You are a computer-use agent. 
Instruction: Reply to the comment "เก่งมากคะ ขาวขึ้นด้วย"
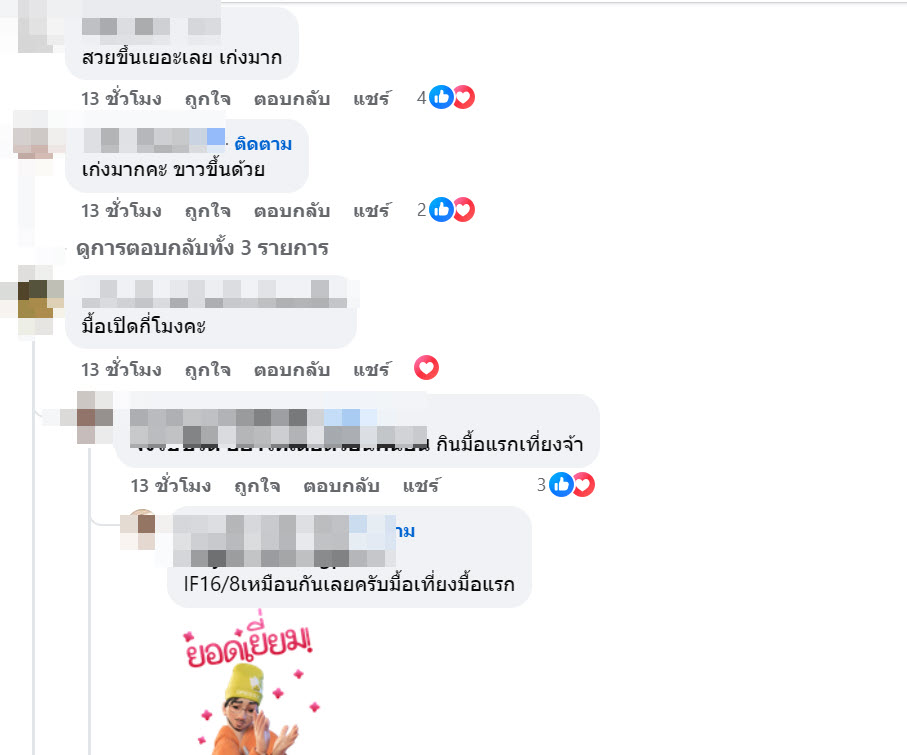tap(291, 210)
